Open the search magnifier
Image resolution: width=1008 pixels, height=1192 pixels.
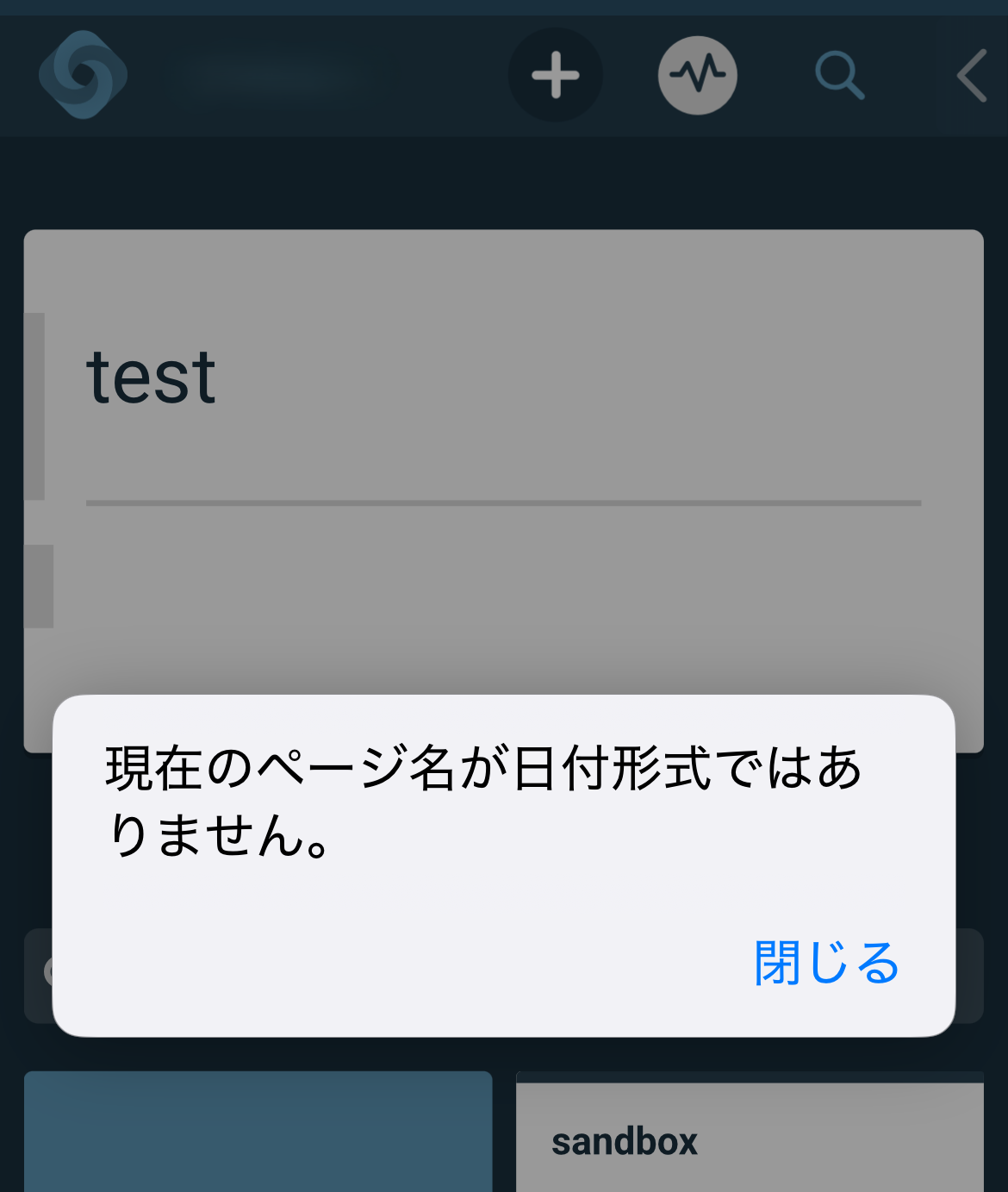839,75
